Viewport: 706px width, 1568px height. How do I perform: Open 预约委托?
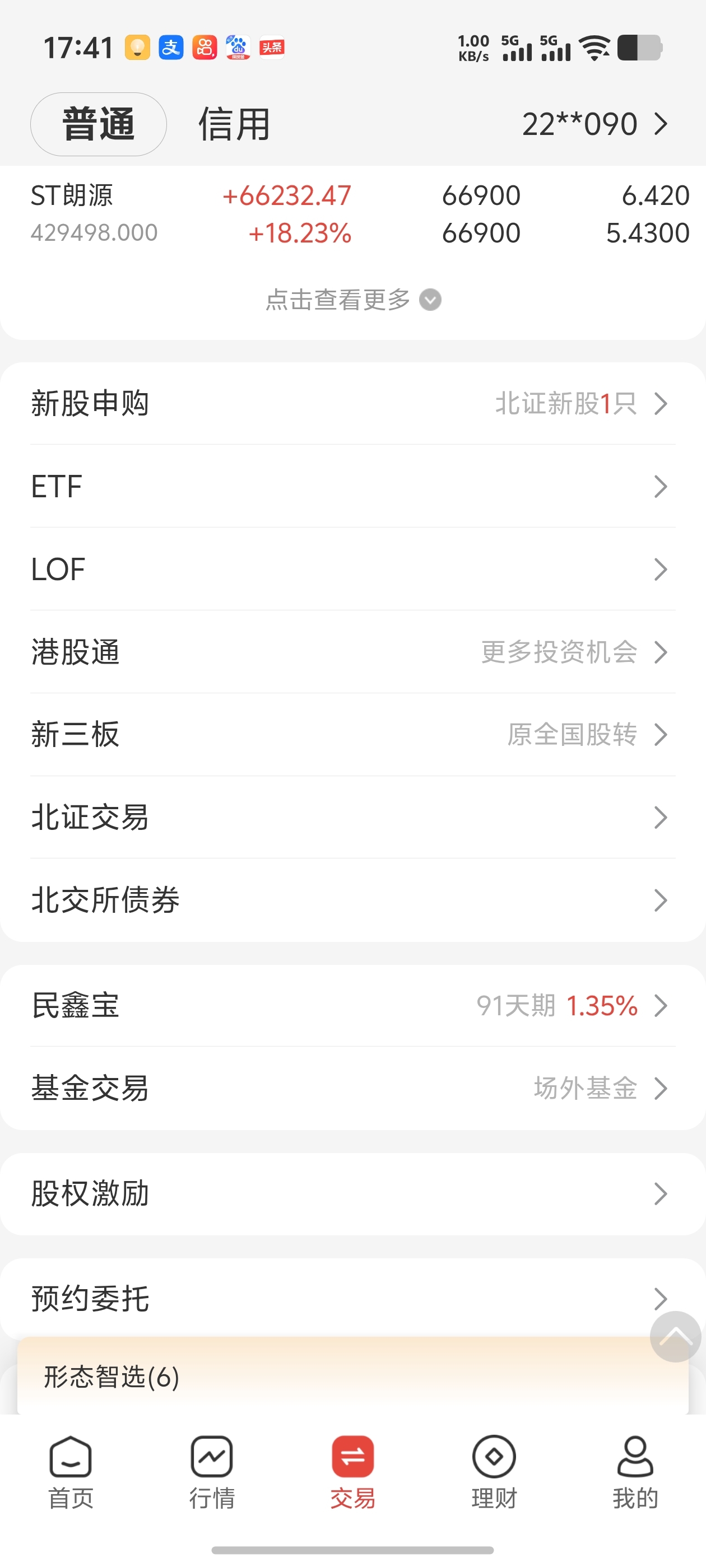pyautogui.click(x=354, y=1298)
